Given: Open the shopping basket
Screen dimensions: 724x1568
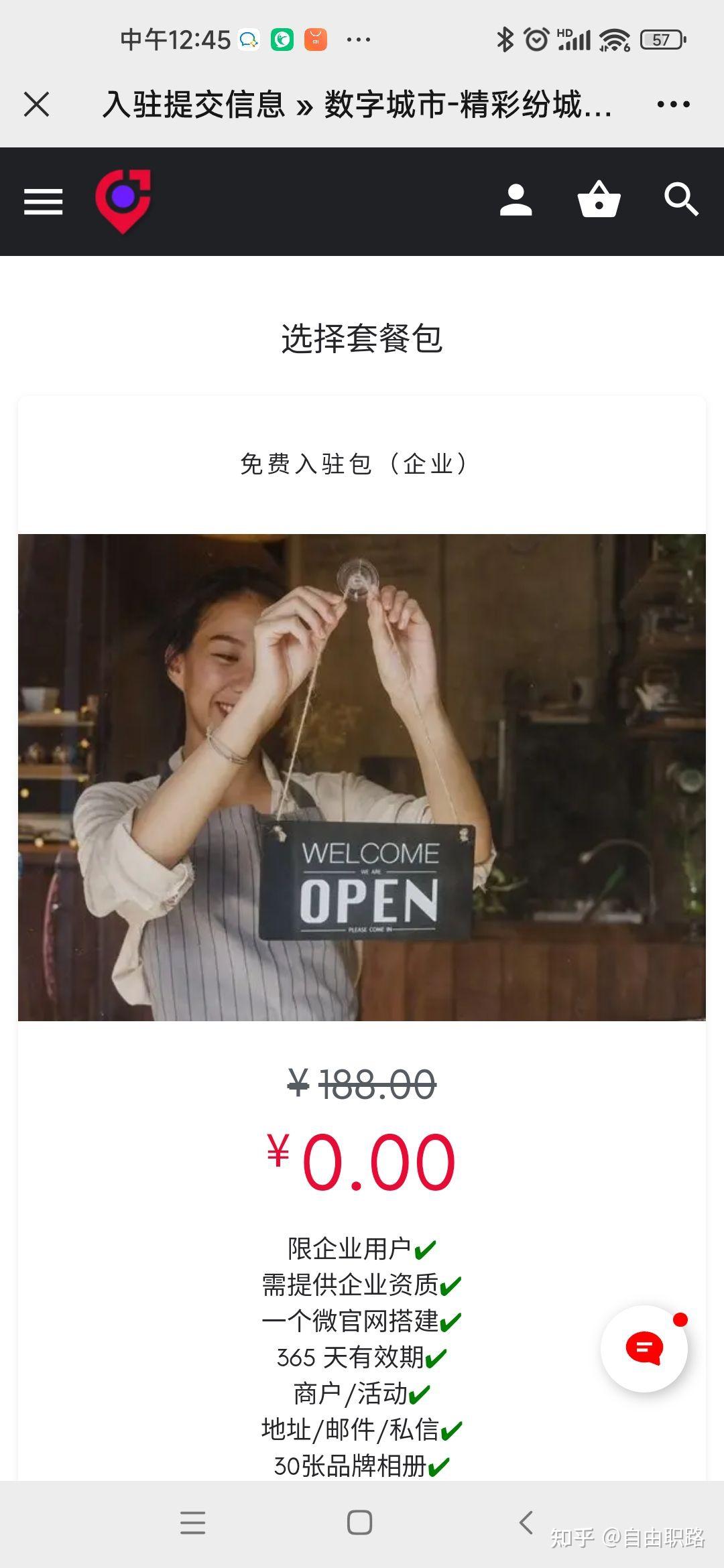Looking at the screenshot, I should 599,200.
